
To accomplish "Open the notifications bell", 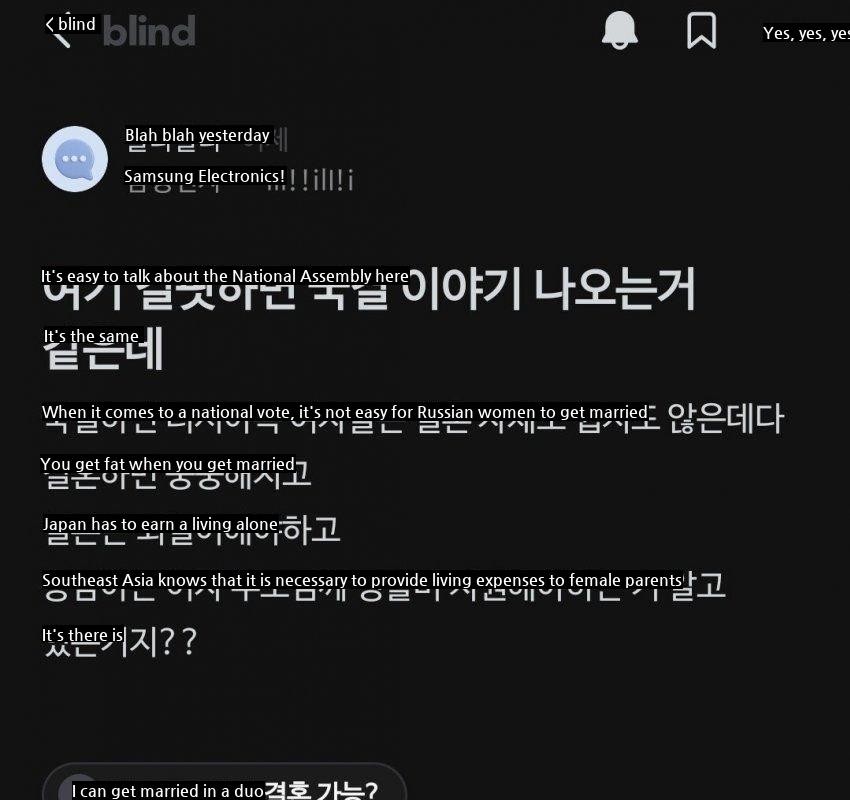I will (x=620, y=30).
